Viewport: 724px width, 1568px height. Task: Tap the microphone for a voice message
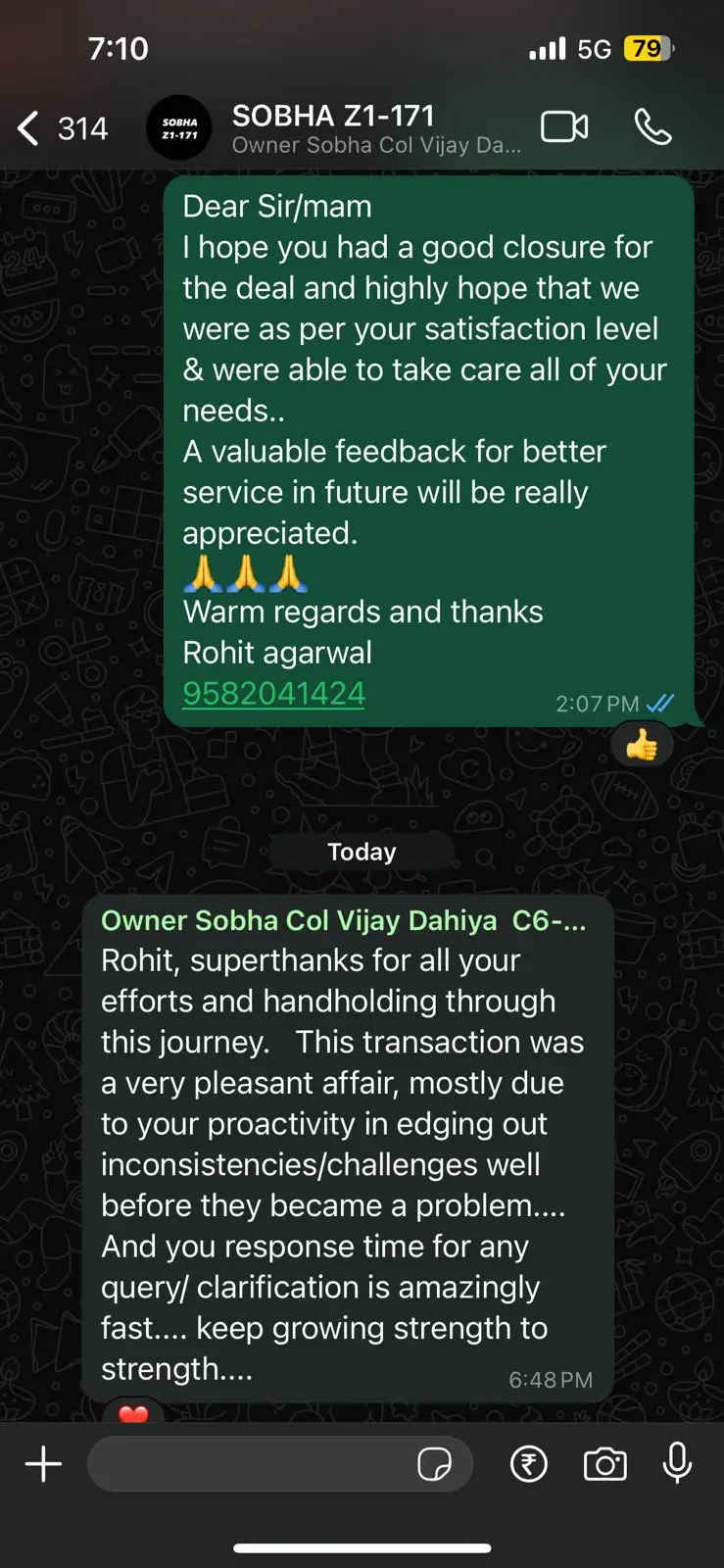[677, 1464]
